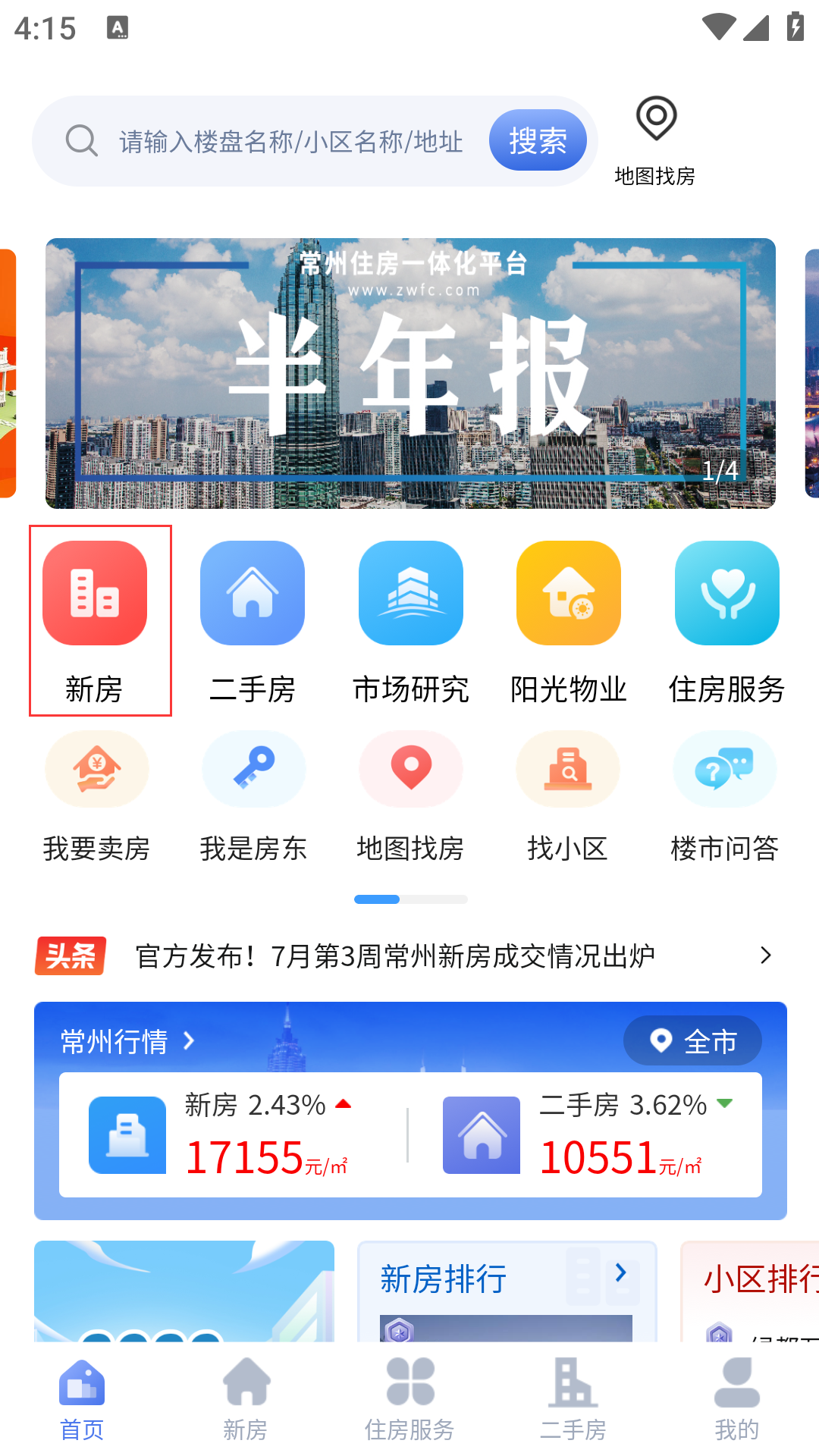Expand 常州行情 market details chevron
The height and width of the screenshot is (1456, 819).
pyautogui.click(x=188, y=1041)
